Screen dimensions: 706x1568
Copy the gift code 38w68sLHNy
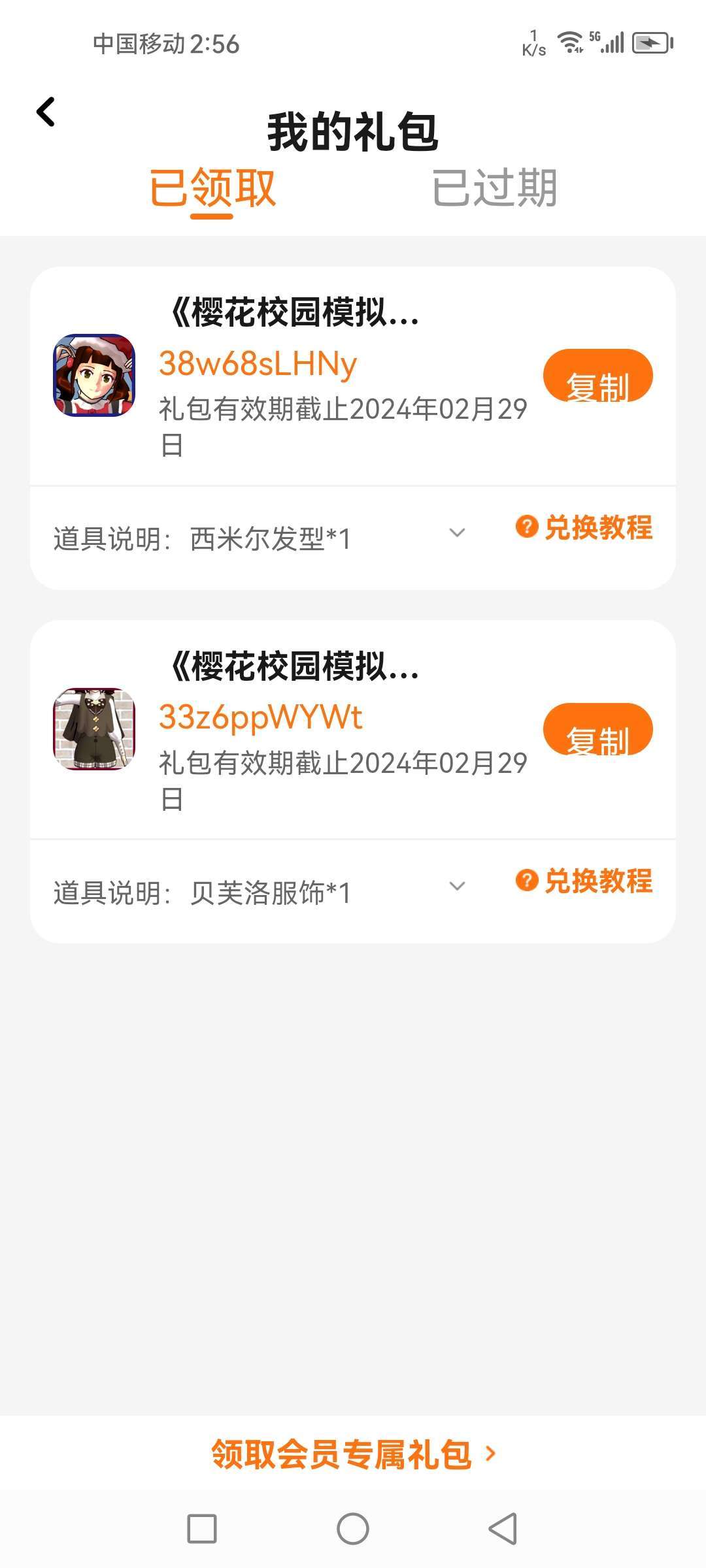point(597,376)
